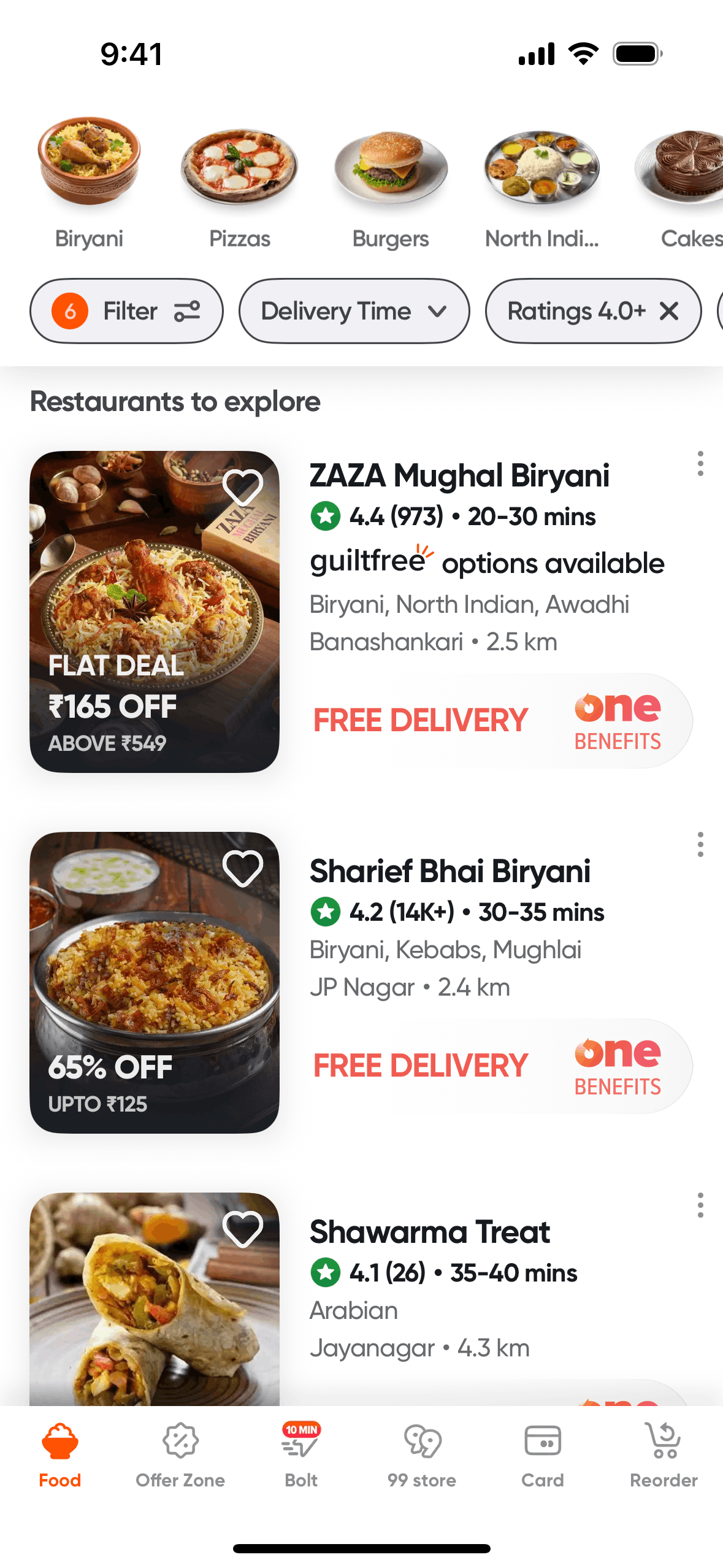Browse the Burgers category
This screenshot has height=1568, width=723.
391,182
